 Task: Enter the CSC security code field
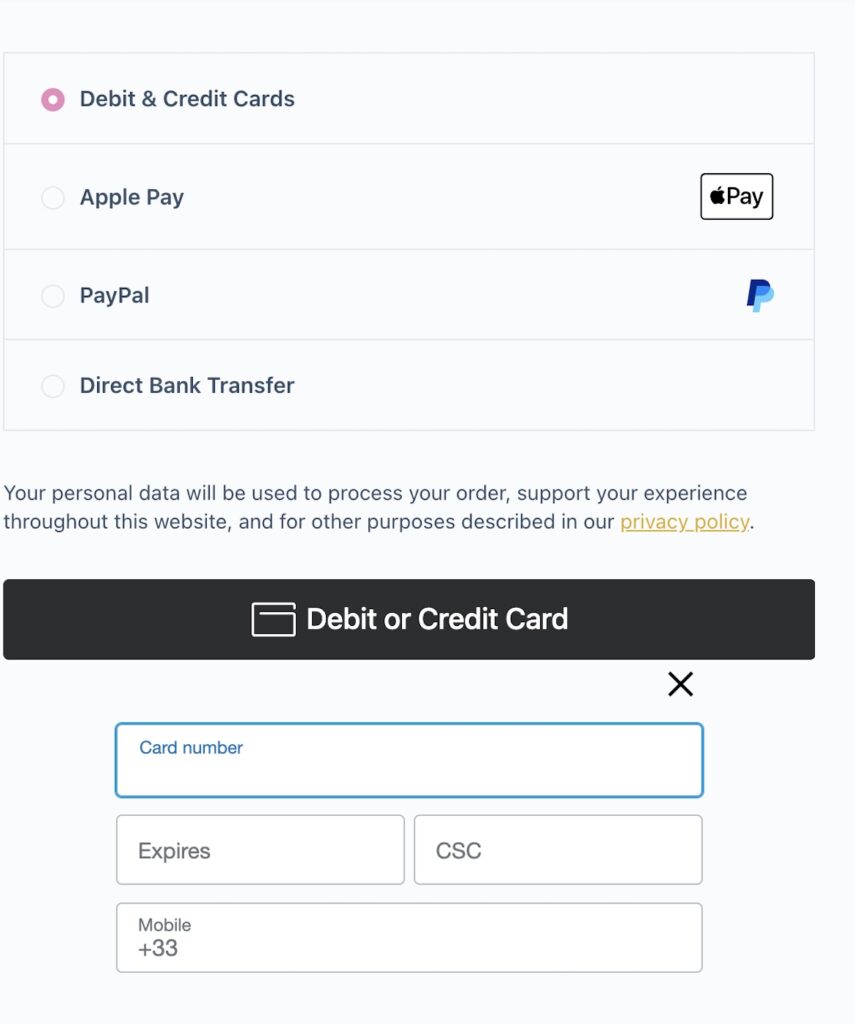pyautogui.click(x=558, y=850)
